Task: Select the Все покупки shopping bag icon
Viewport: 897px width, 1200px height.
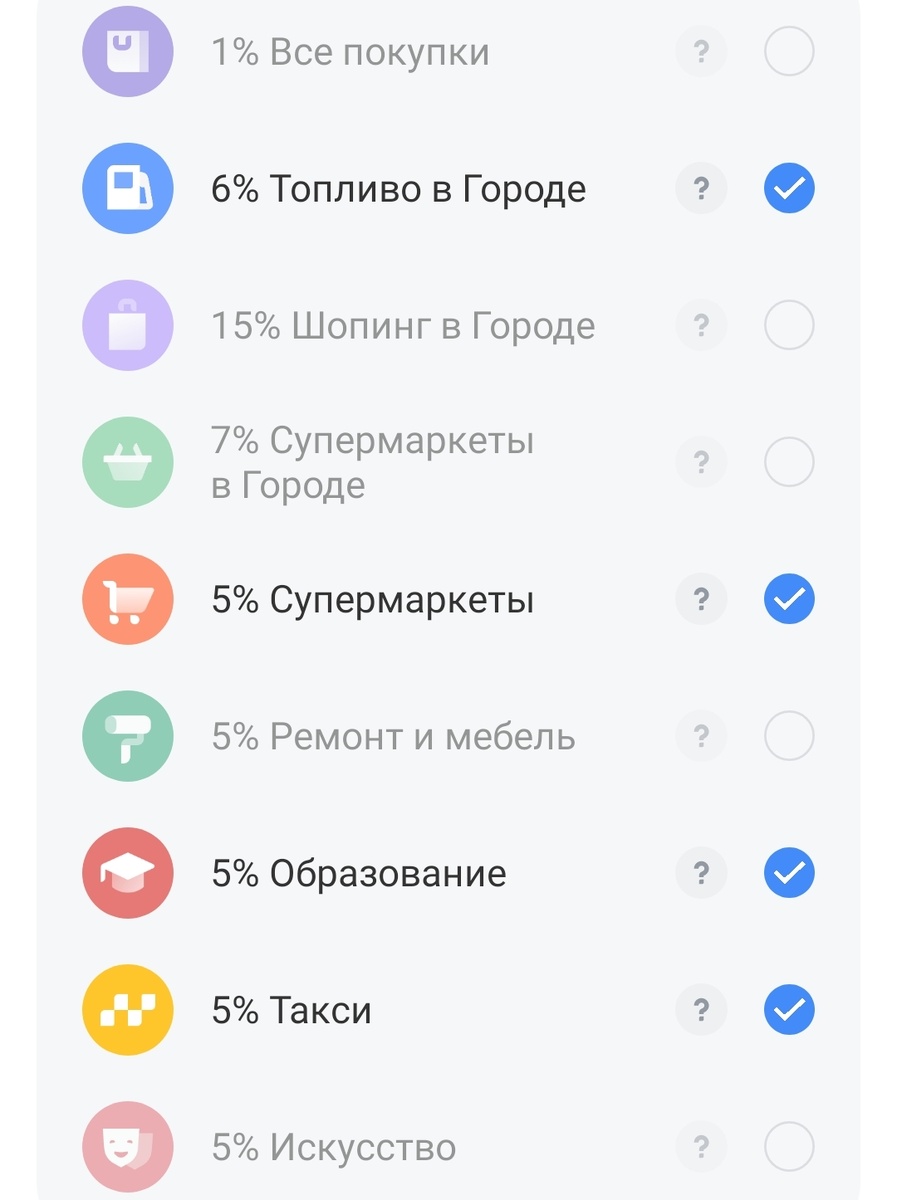Action: [x=127, y=51]
